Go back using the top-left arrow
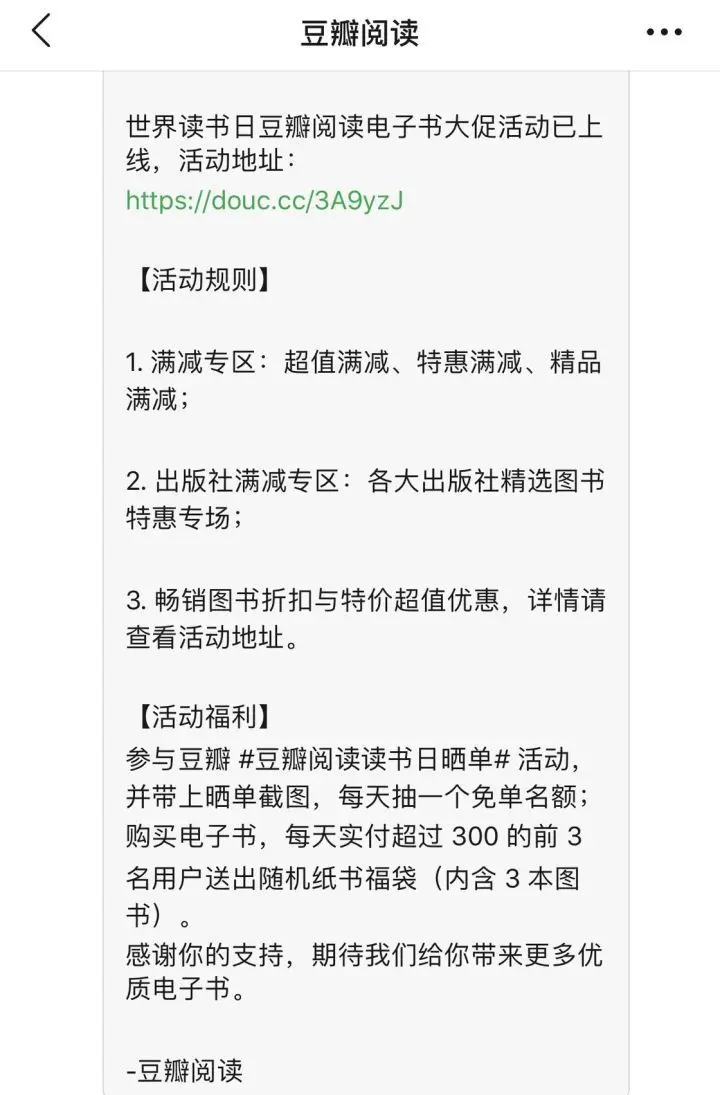 [41, 32]
